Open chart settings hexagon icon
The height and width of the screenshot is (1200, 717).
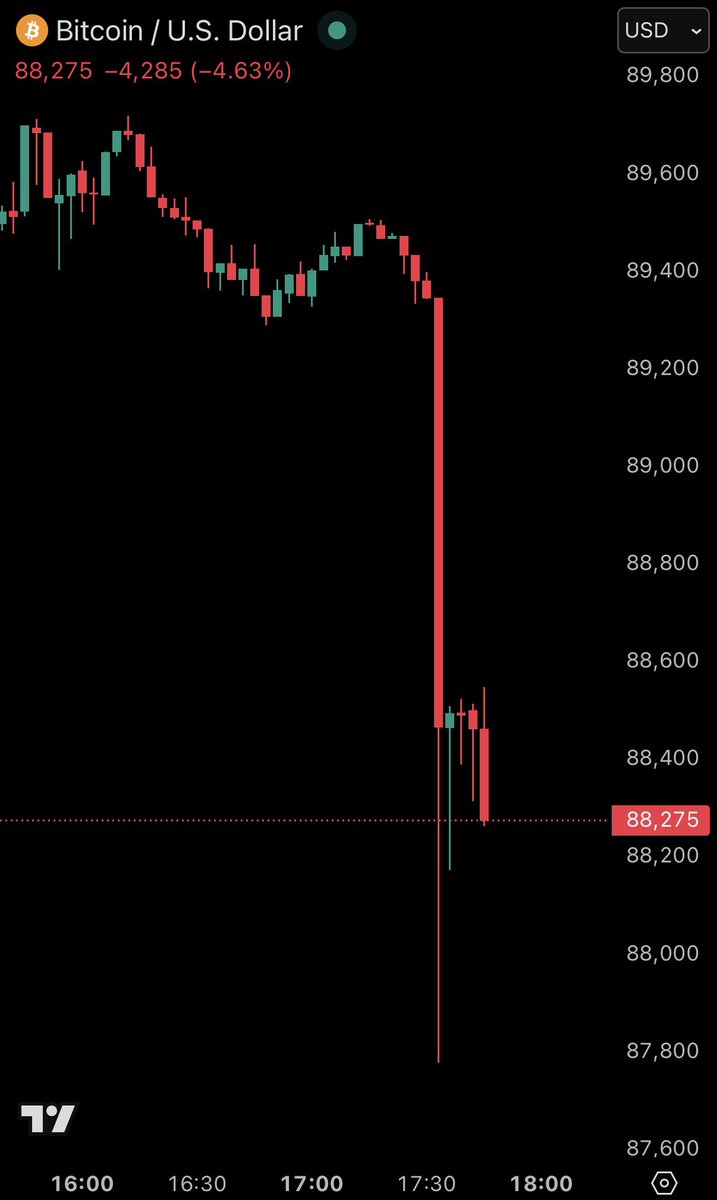[665, 1182]
